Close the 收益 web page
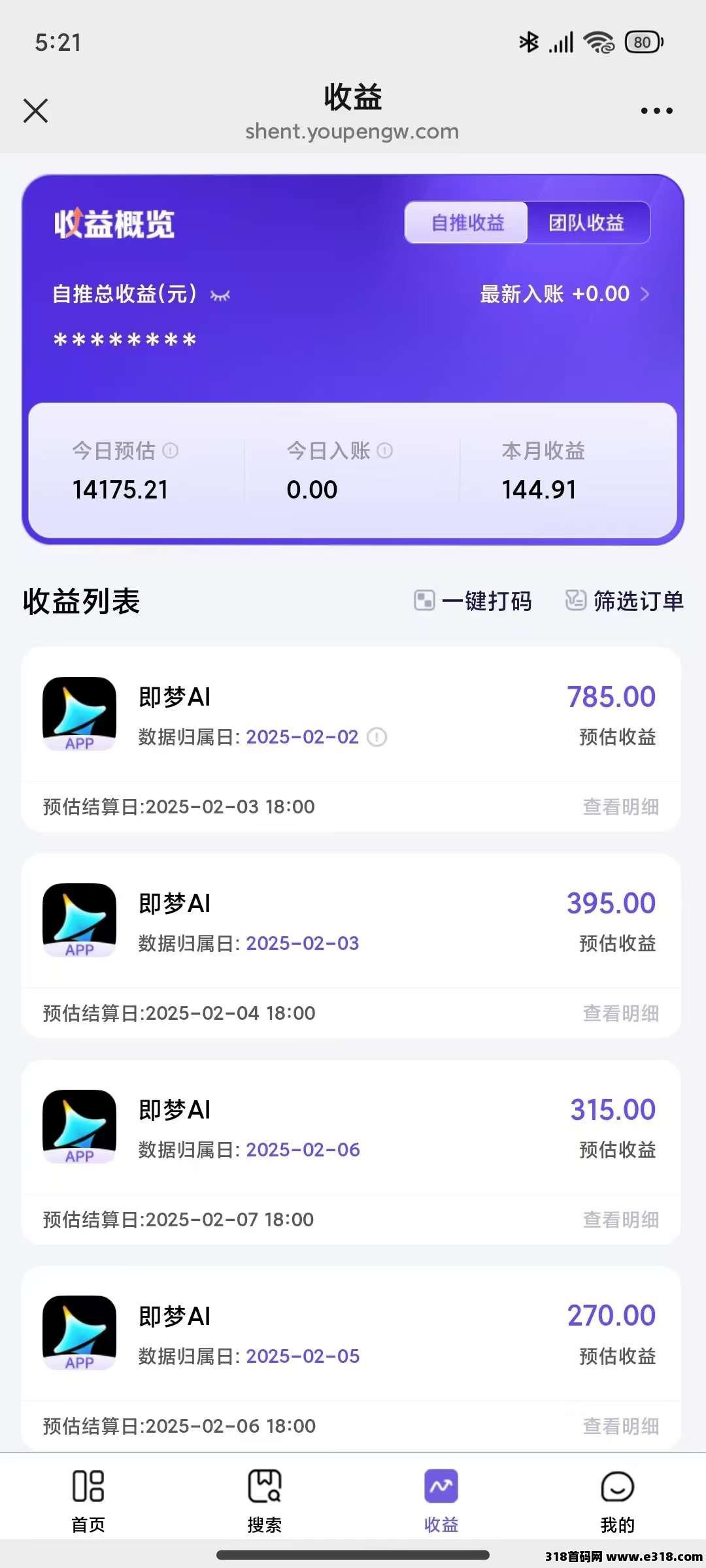706x1568 pixels. [36, 110]
